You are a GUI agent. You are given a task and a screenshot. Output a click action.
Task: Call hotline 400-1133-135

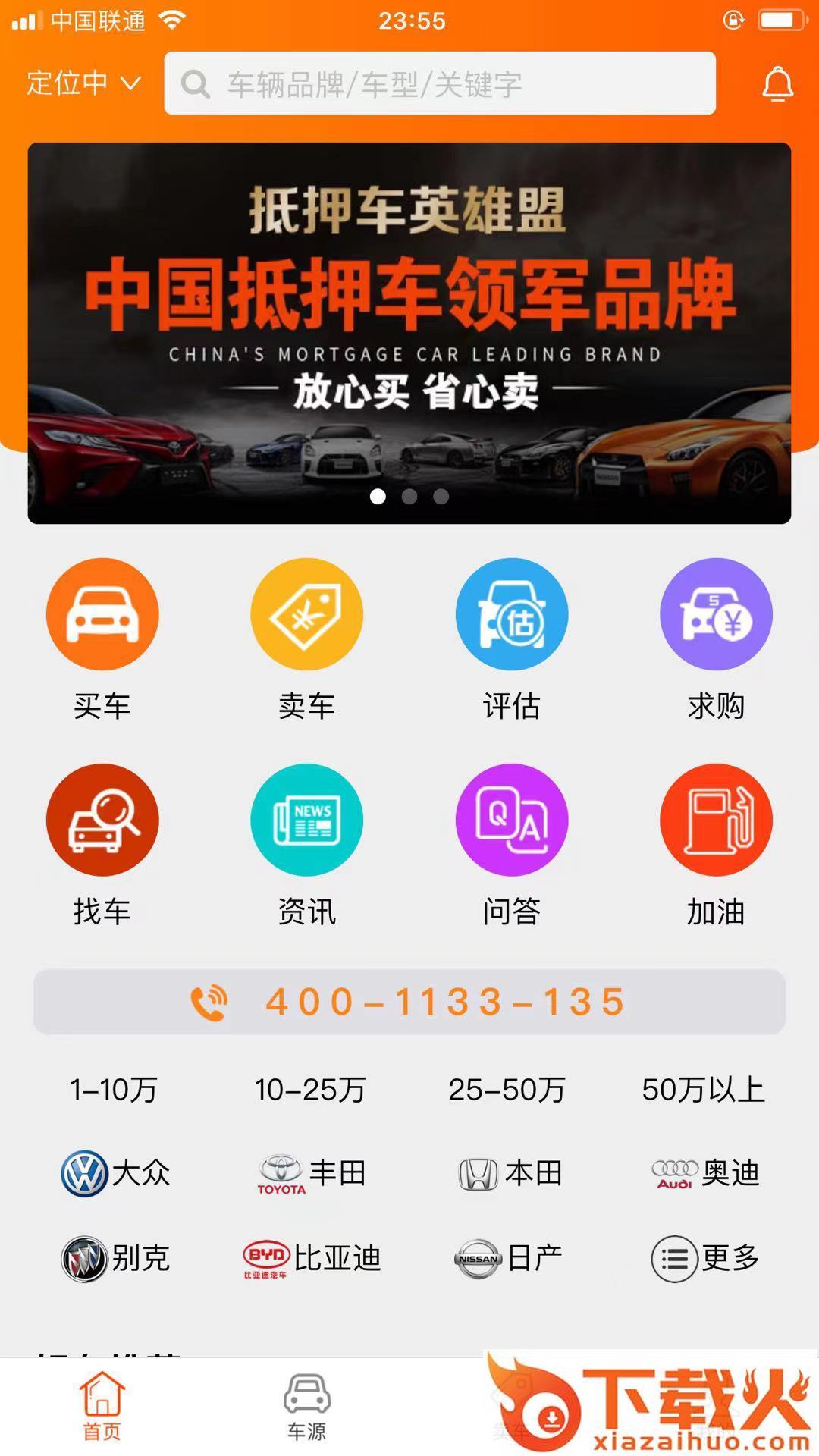tap(409, 1002)
